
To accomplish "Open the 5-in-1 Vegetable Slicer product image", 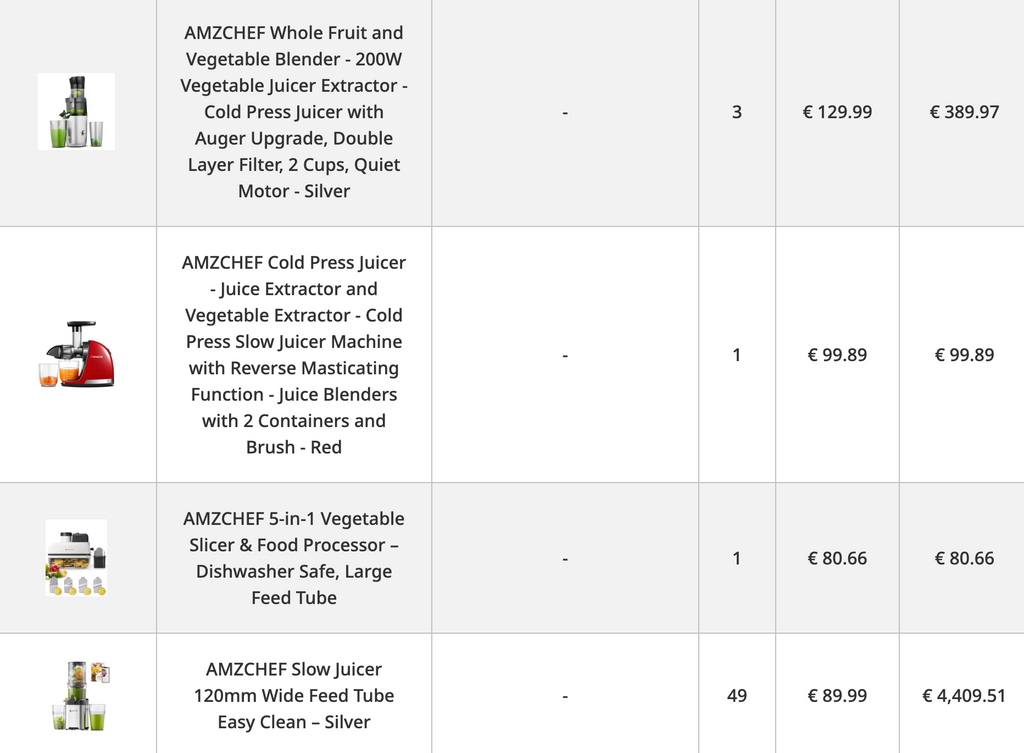I will click(76, 558).
